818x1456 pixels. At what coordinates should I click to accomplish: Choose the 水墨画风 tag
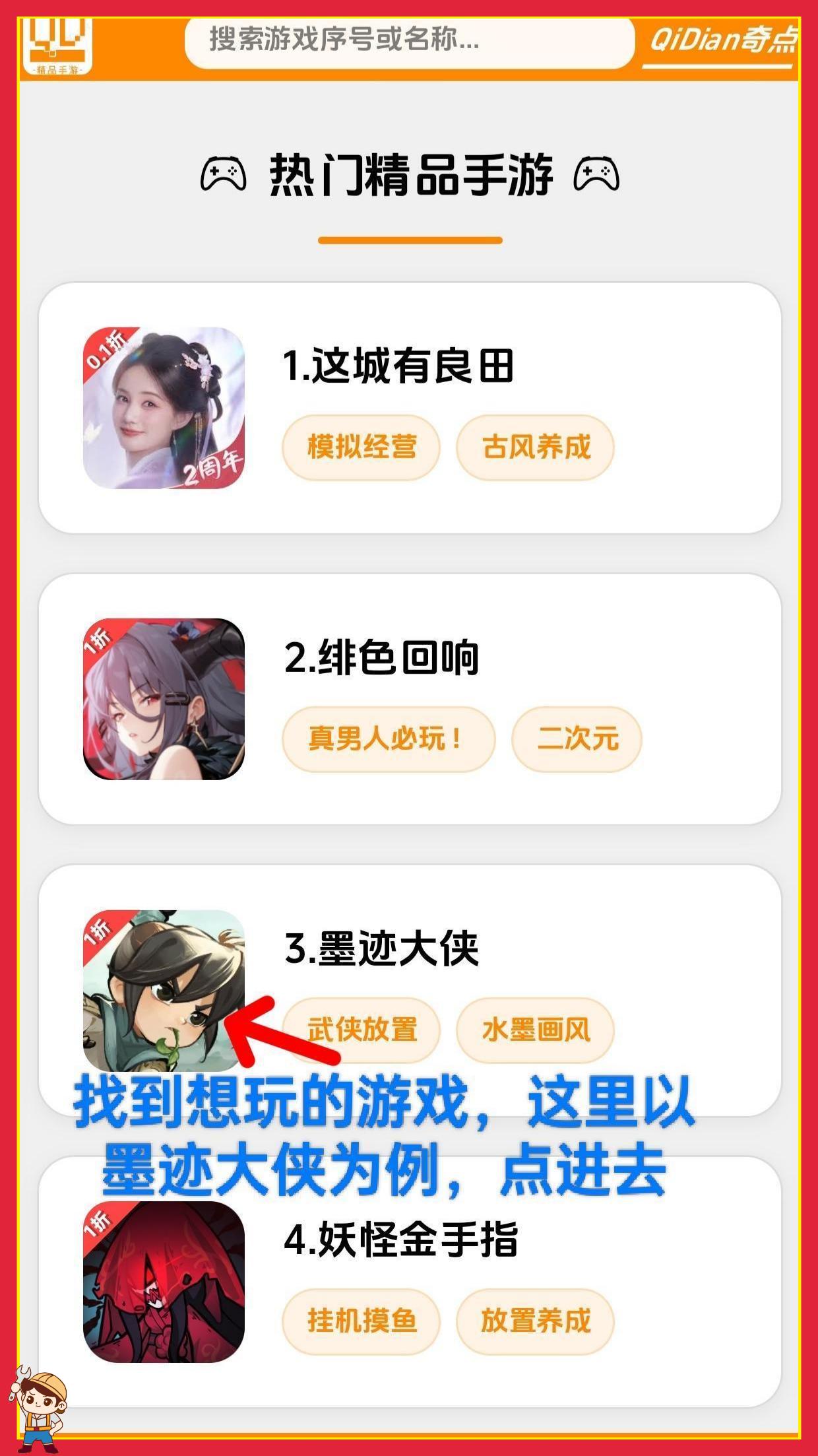tap(535, 1030)
